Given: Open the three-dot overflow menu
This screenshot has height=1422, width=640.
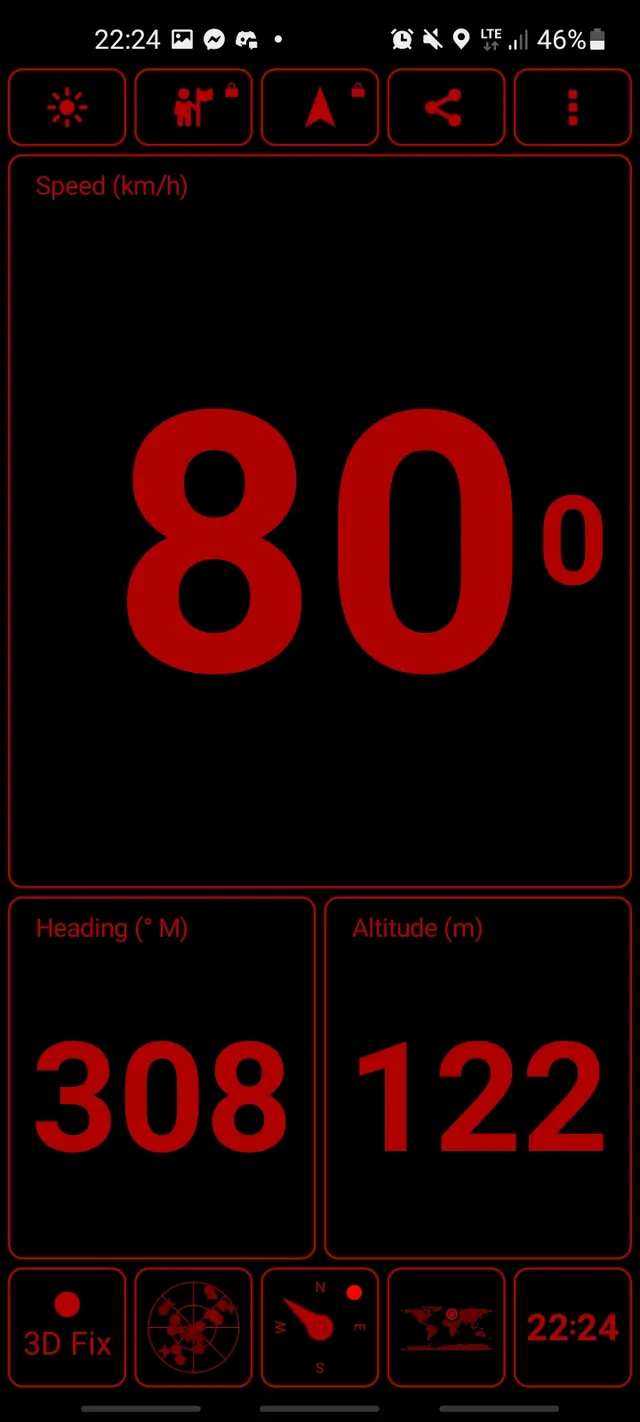Looking at the screenshot, I should 573,107.
